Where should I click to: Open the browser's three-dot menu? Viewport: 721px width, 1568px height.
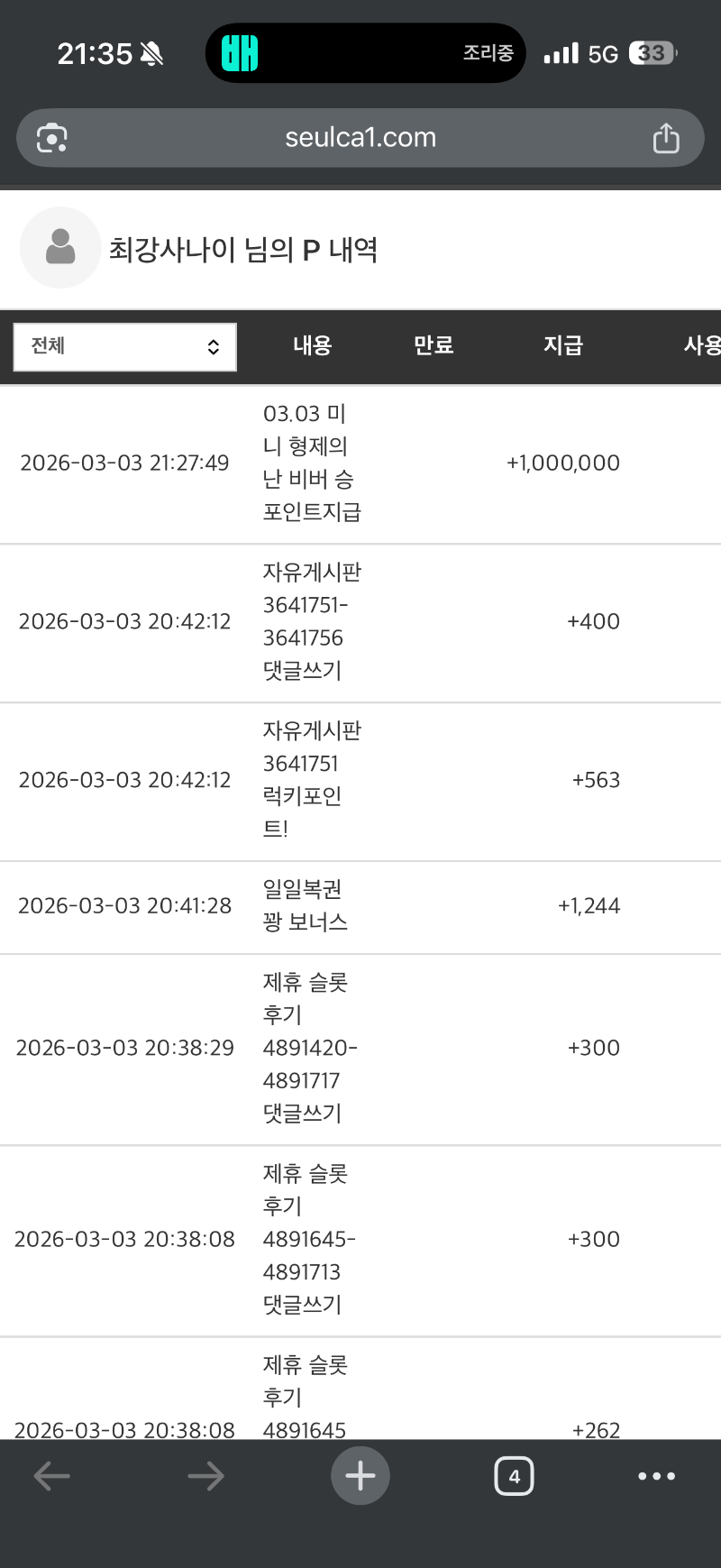[x=656, y=1476]
